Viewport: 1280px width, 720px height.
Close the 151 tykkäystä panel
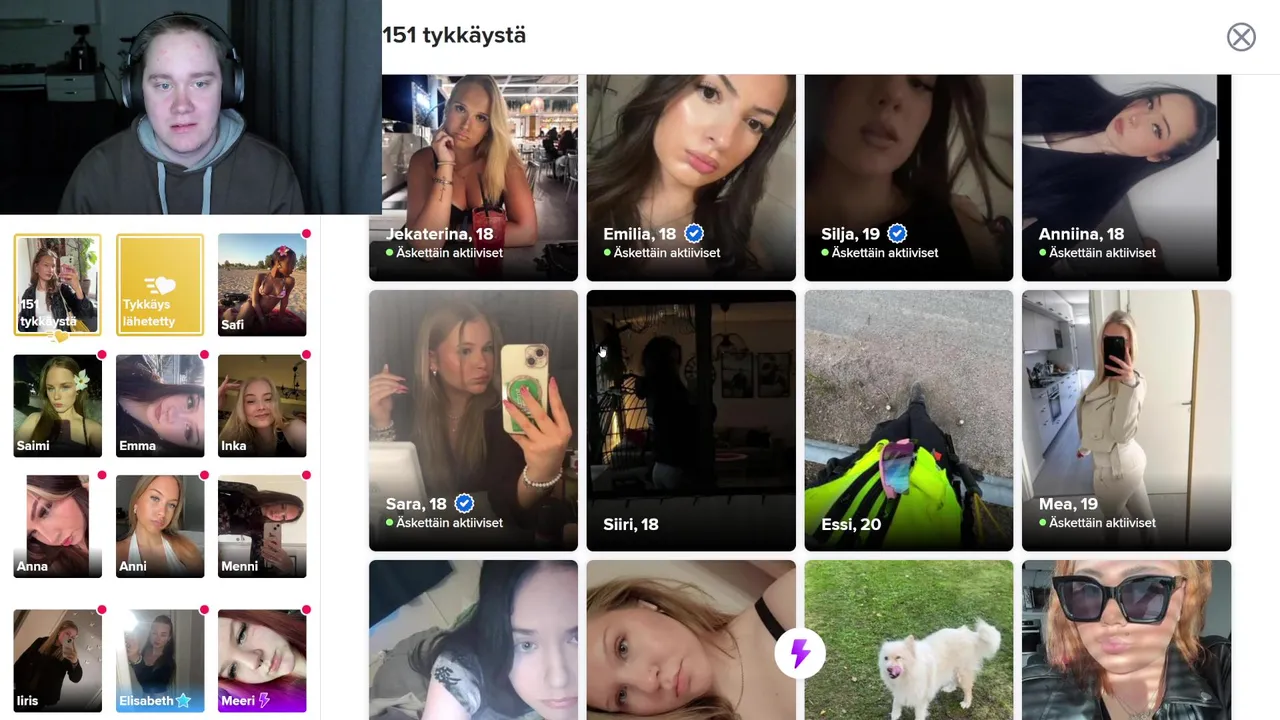[1241, 37]
